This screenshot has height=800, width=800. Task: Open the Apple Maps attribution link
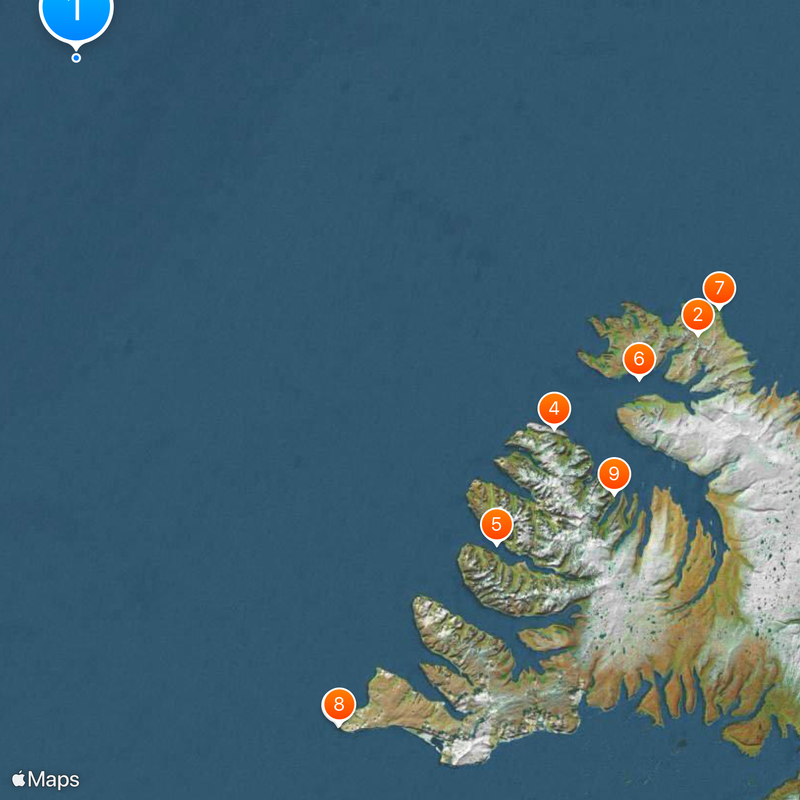(46, 780)
